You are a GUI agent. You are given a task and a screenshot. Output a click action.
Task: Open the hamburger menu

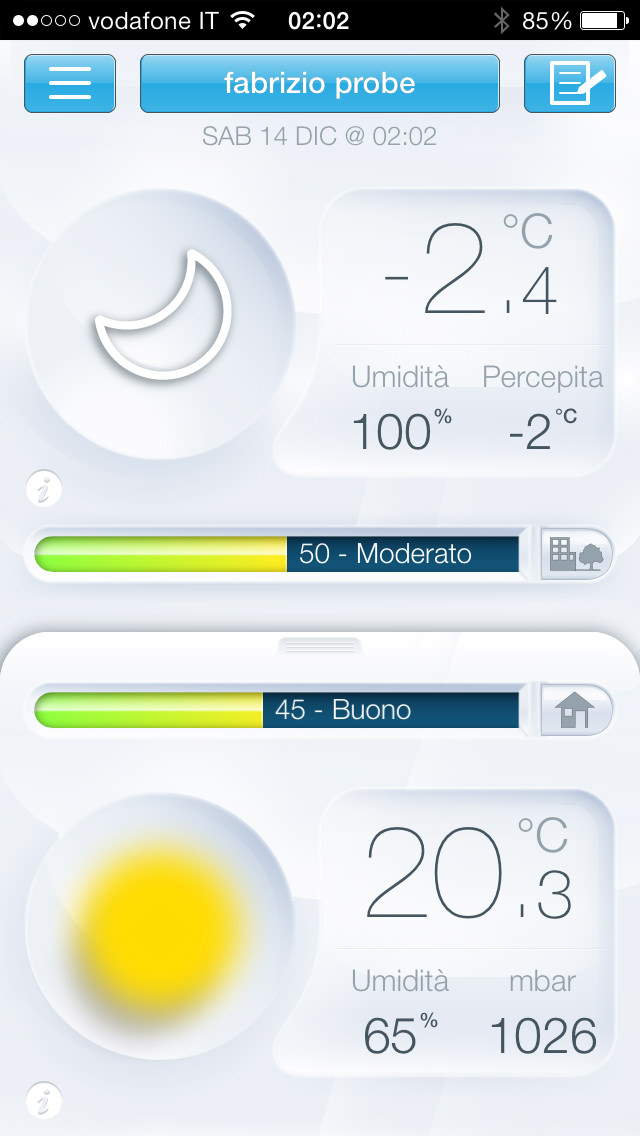70,83
